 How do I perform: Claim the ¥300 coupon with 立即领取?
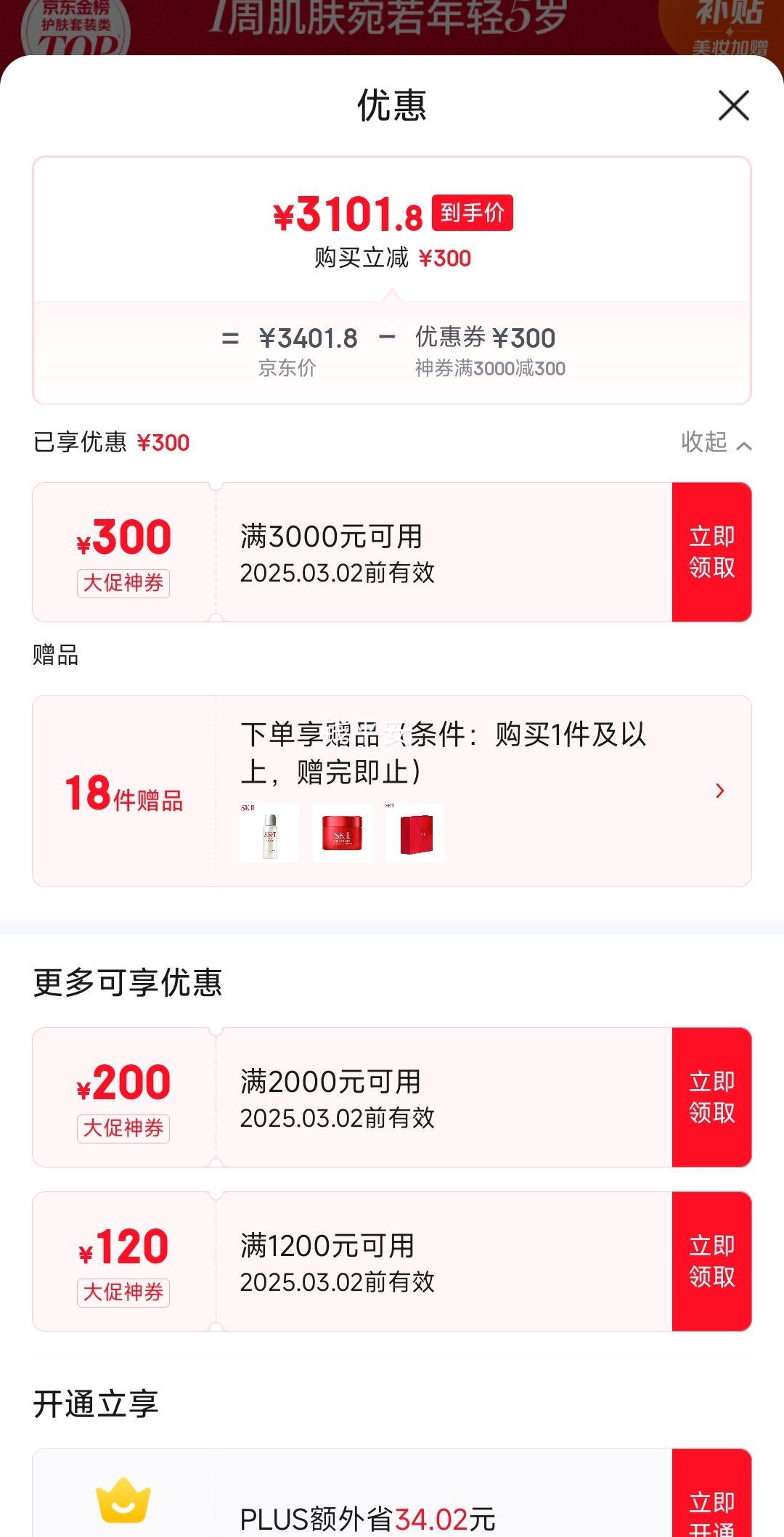click(x=712, y=551)
